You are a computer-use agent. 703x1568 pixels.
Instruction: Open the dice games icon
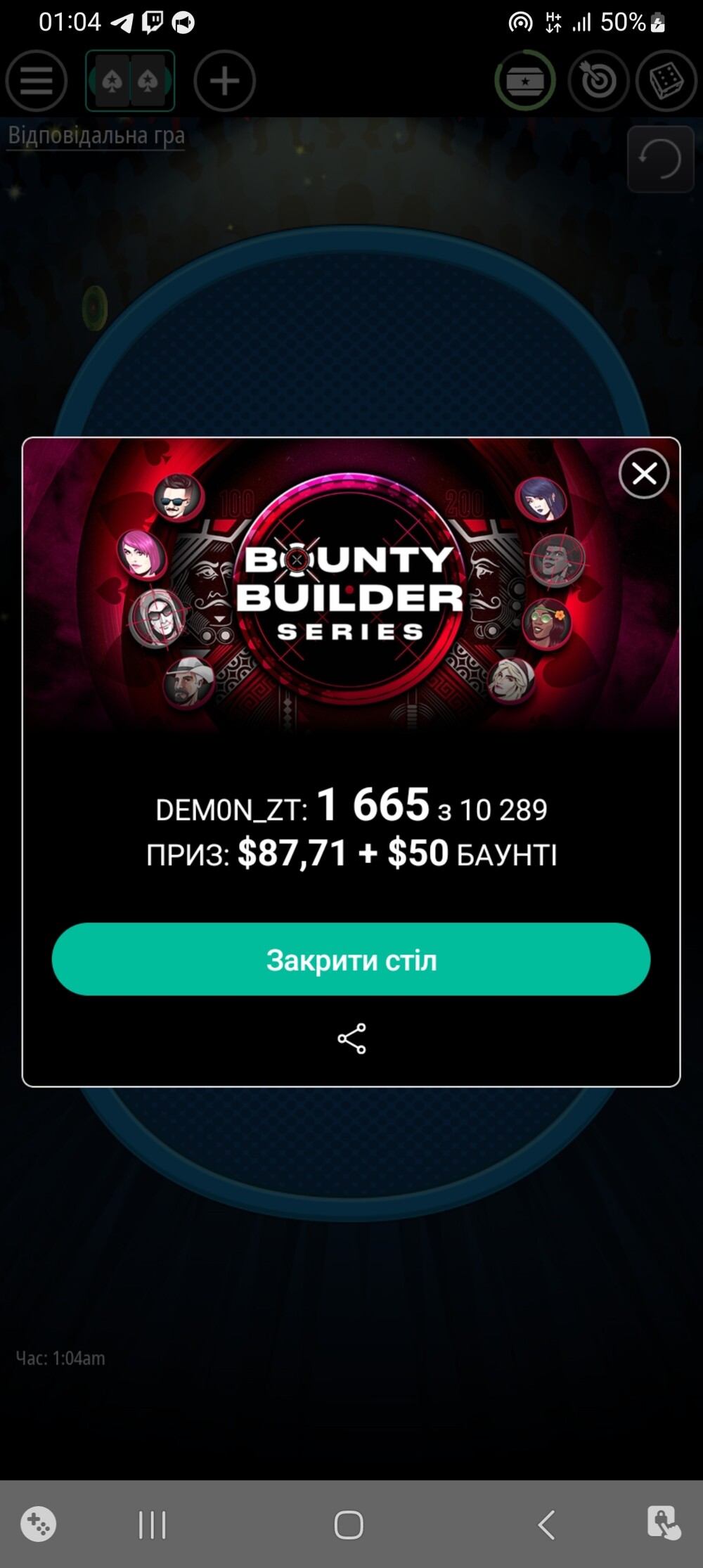[x=666, y=81]
